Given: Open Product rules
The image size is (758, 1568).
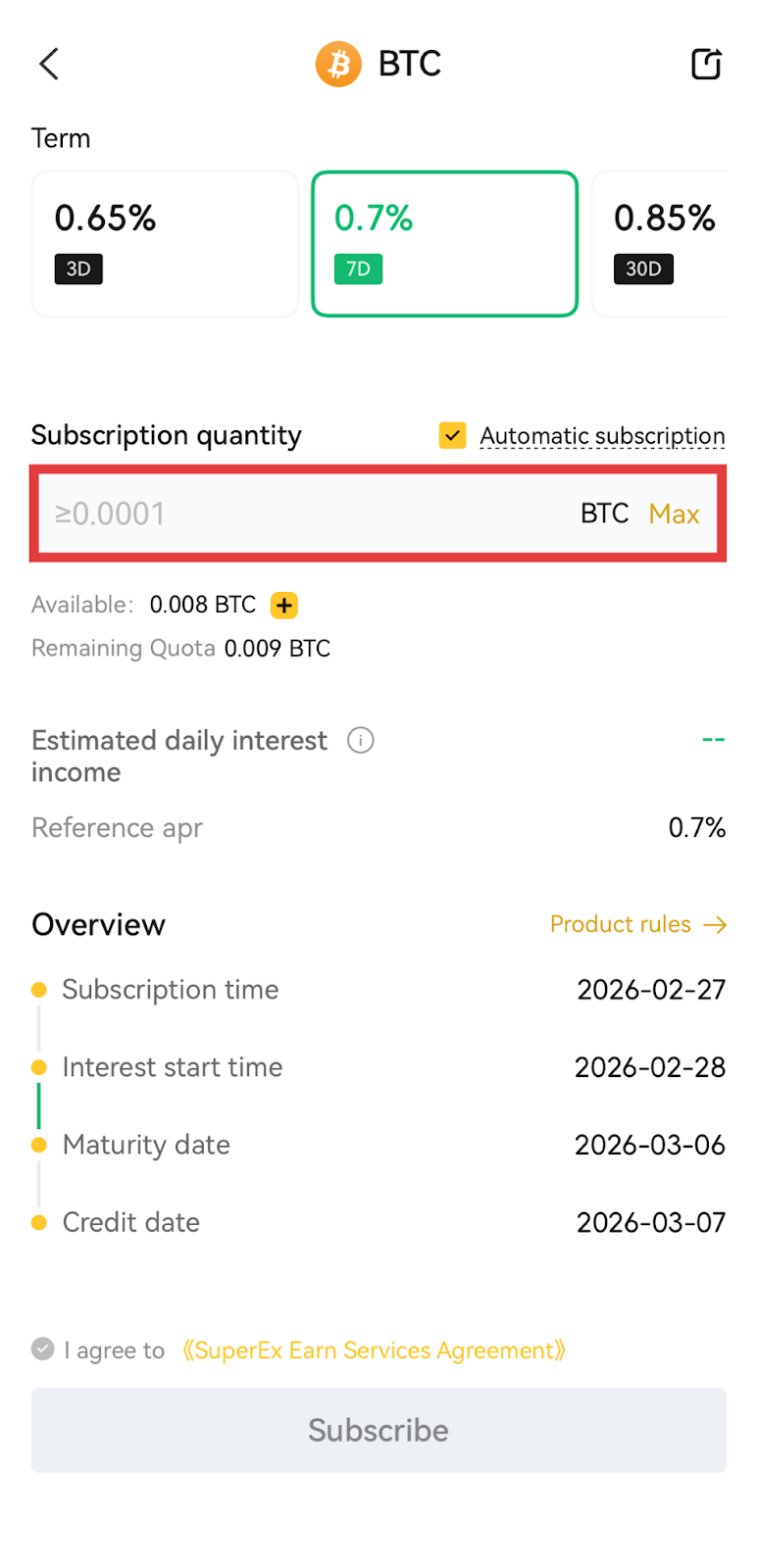Looking at the screenshot, I should 637,924.
